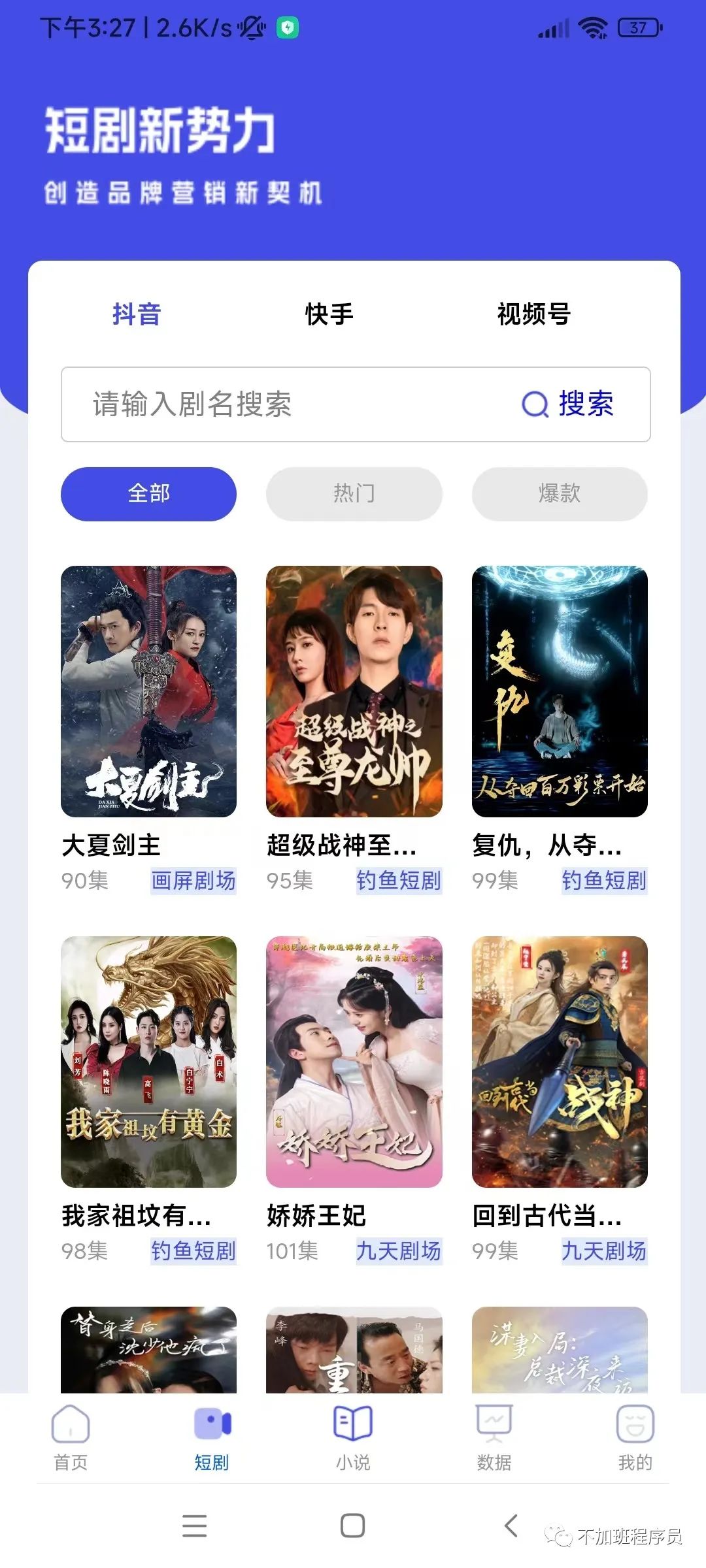Image resolution: width=706 pixels, height=1568 pixels.
Task: Filter by 热门 dramas
Action: point(354,494)
